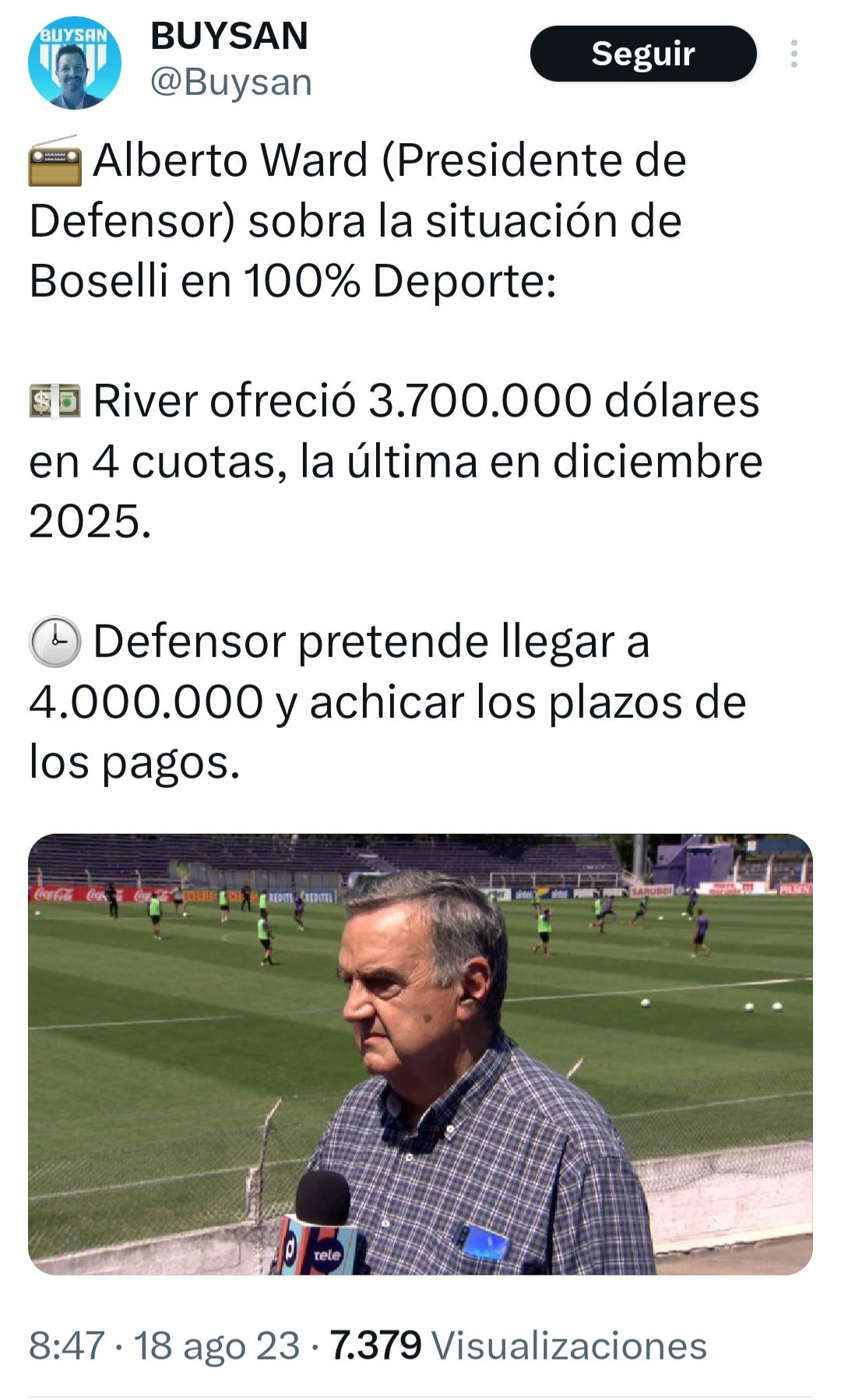Open the tweet's three-dot overflow menu
Image resolution: width=841 pixels, height=1400 pixels.
pyautogui.click(x=793, y=54)
